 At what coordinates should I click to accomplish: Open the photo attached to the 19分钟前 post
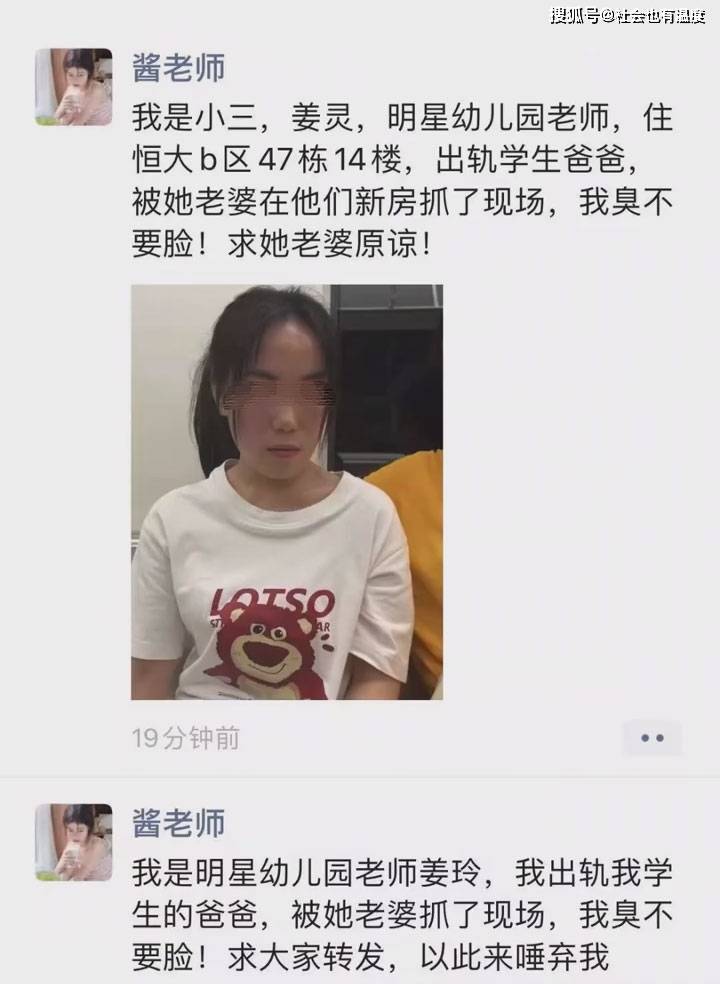(x=287, y=492)
